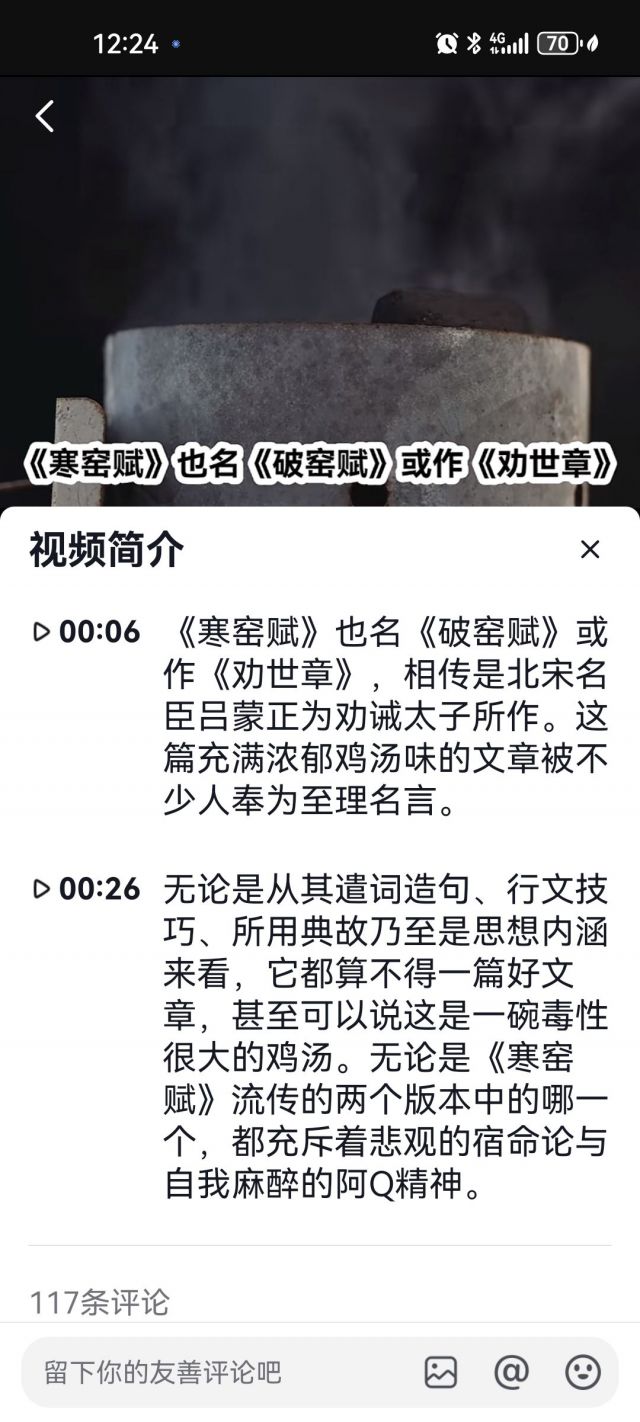640x1422 pixels.
Task: Go back using the top-left arrow
Action: pos(45,117)
